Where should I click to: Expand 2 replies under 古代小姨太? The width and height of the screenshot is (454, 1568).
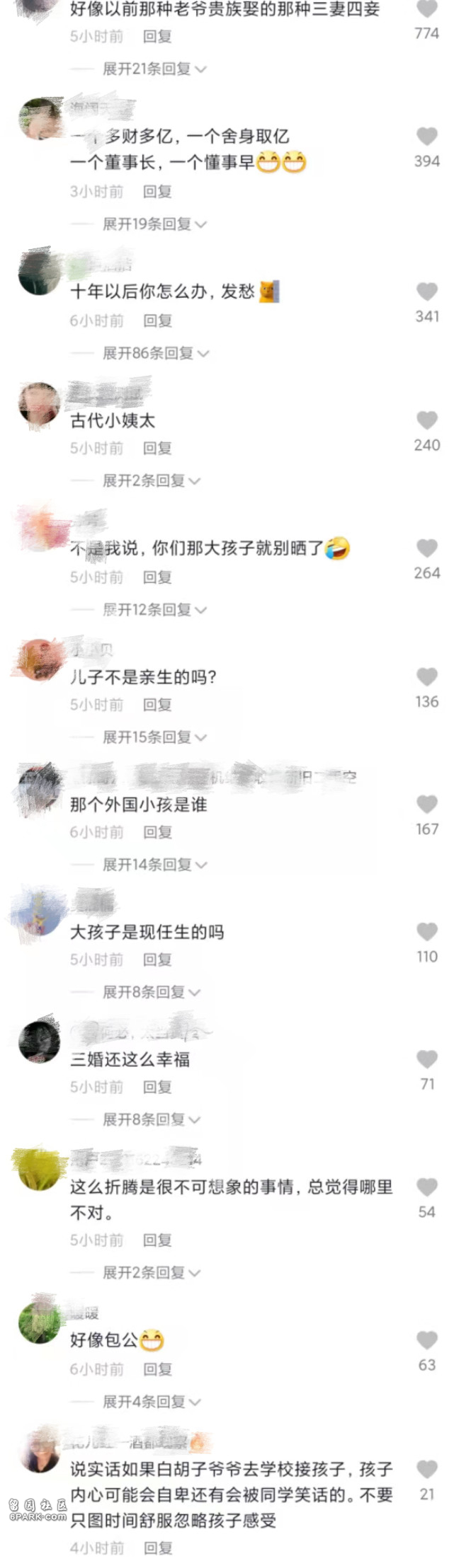point(152,481)
